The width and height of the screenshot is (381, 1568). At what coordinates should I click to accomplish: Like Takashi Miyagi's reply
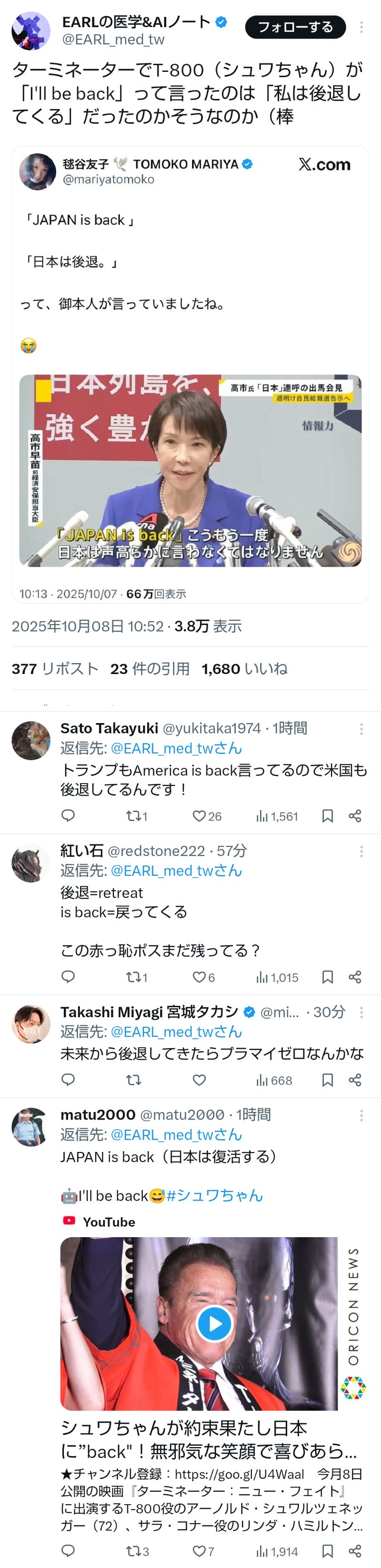coord(199,1080)
